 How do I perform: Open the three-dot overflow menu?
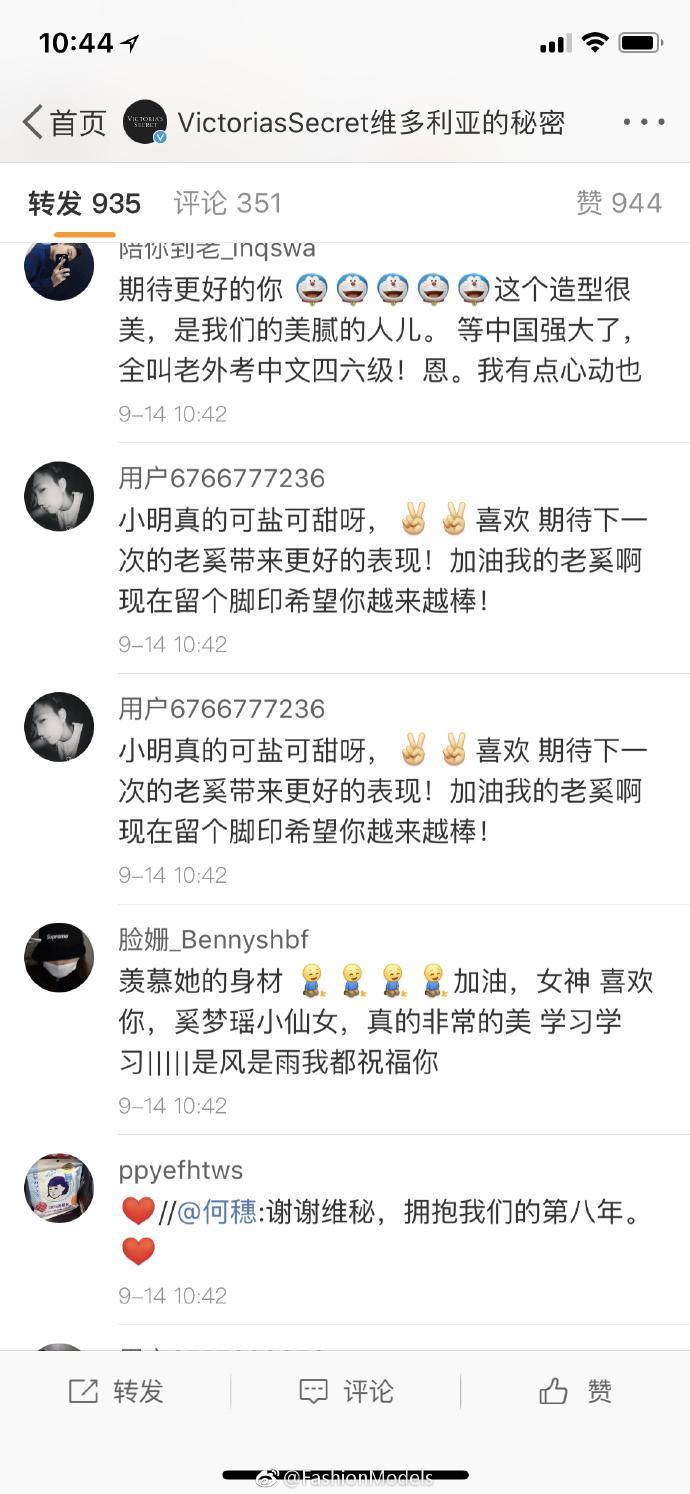tap(643, 122)
